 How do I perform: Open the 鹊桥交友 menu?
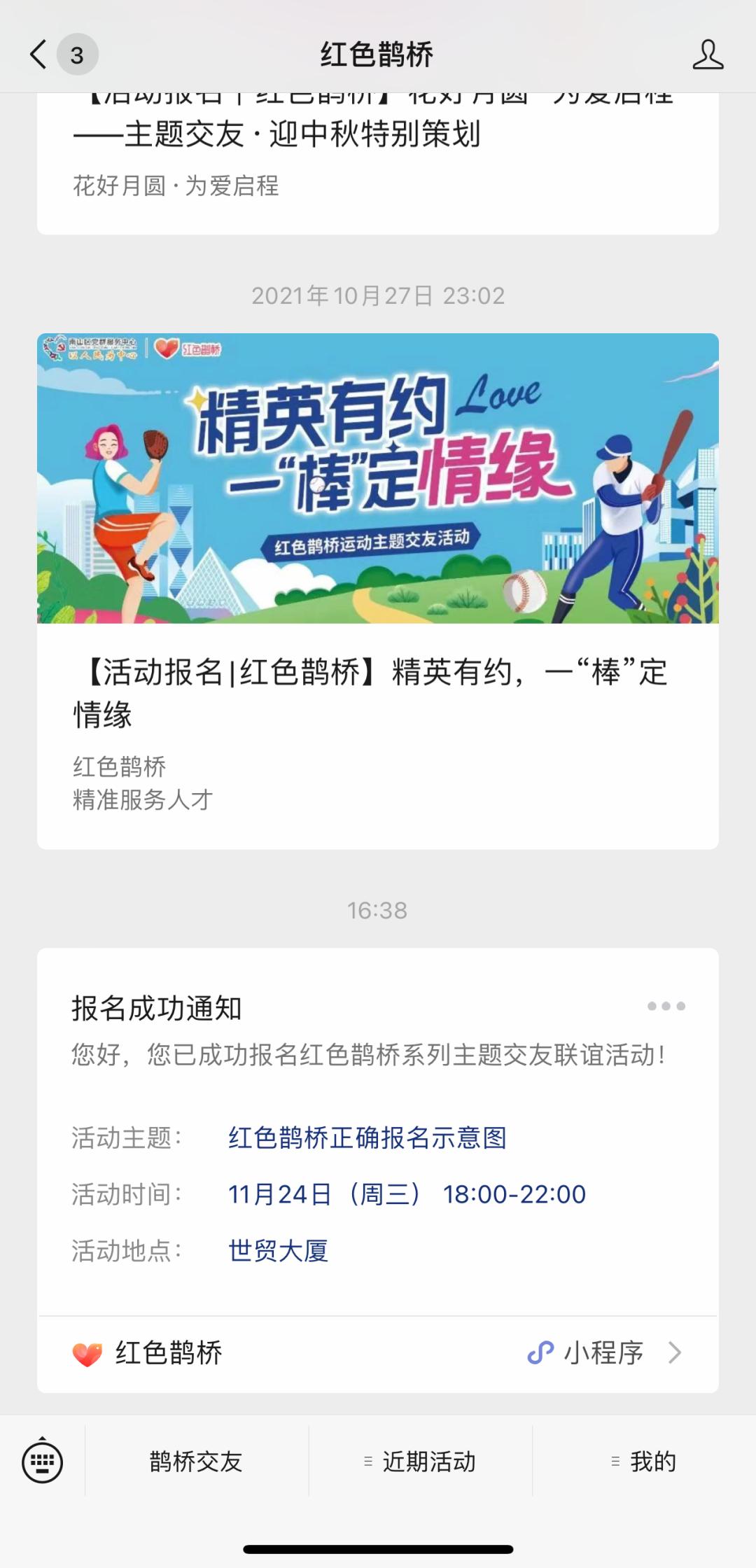pyautogui.click(x=196, y=1462)
